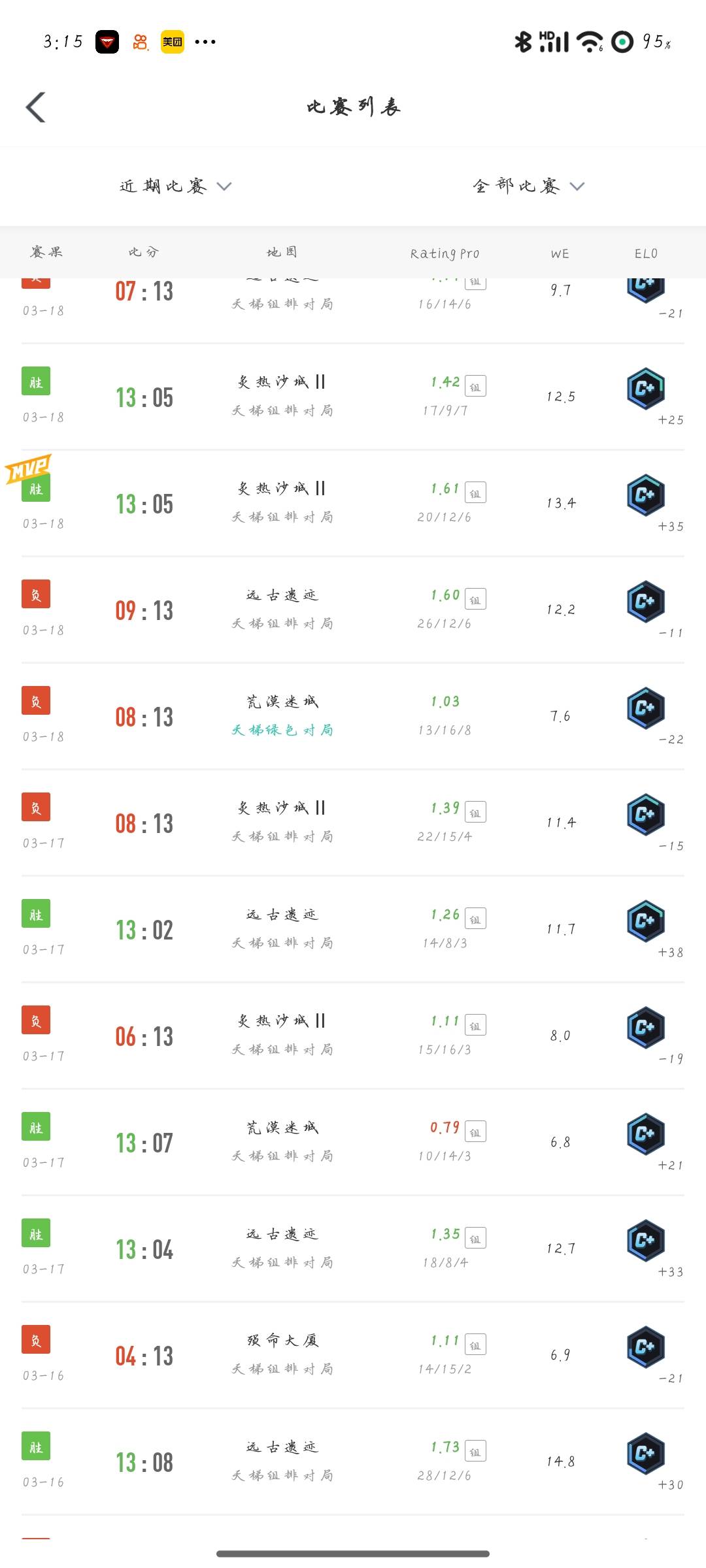Expand the 近期比赛 dropdown filter
This screenshot has height=1568, width=706.
[175, 187]
